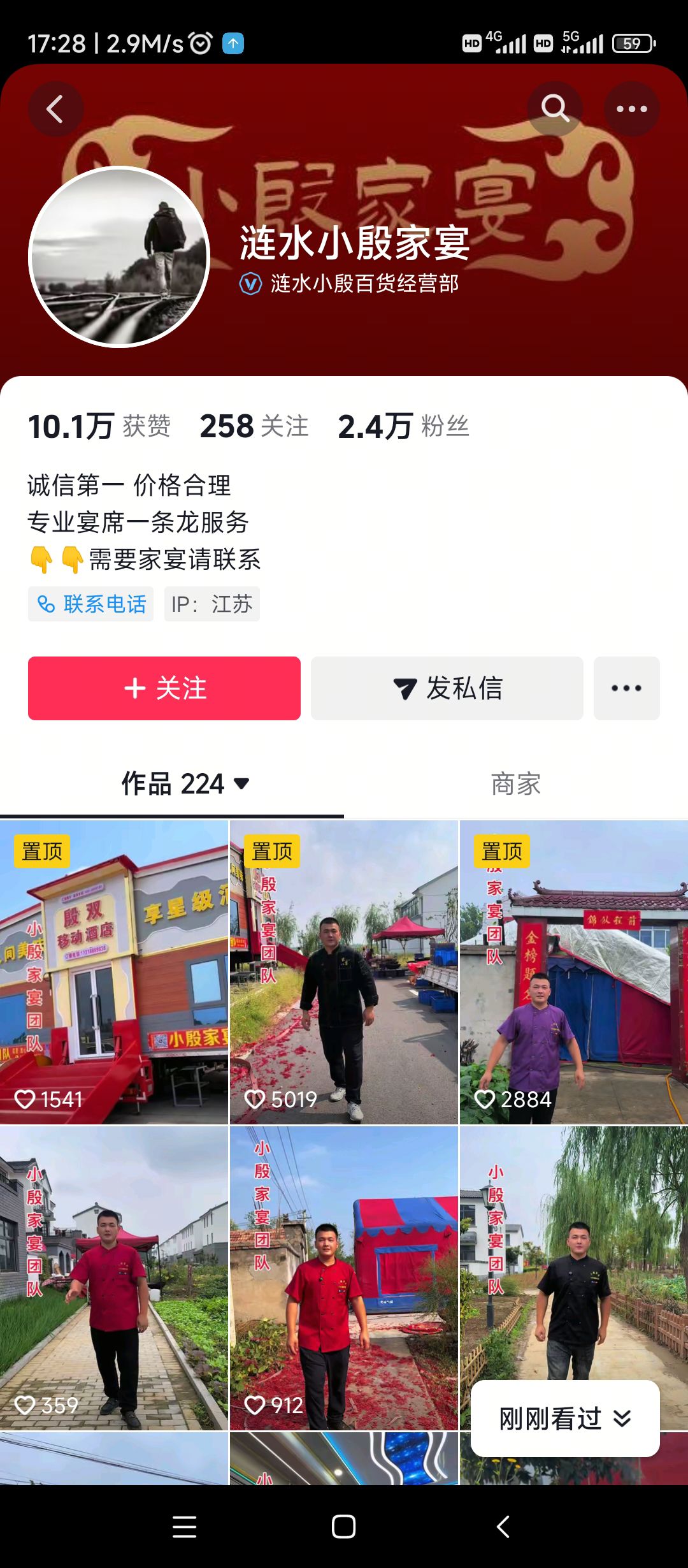
Task: Open the video with 912 likes
Action: 344,1278
